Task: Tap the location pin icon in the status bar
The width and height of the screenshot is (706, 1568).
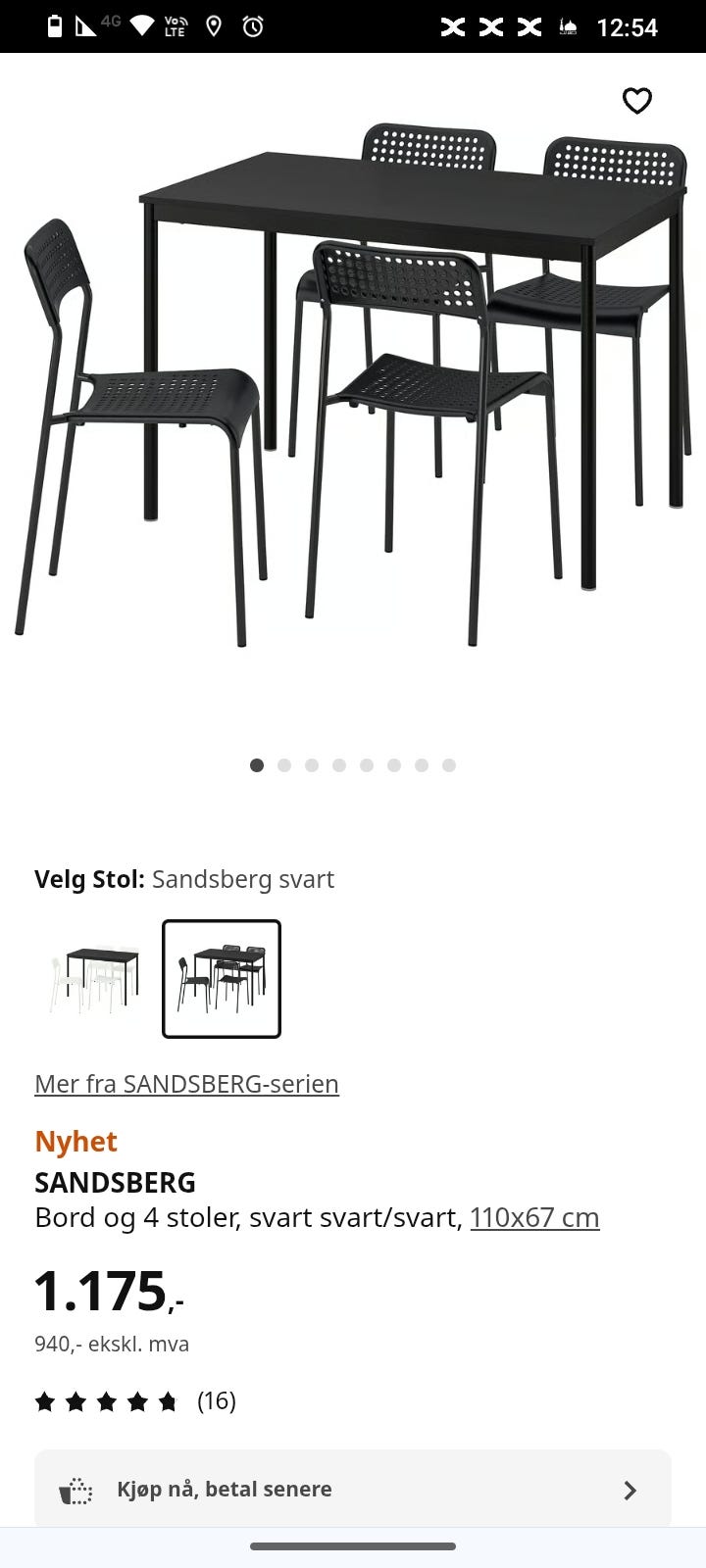Action: (216, 26)
